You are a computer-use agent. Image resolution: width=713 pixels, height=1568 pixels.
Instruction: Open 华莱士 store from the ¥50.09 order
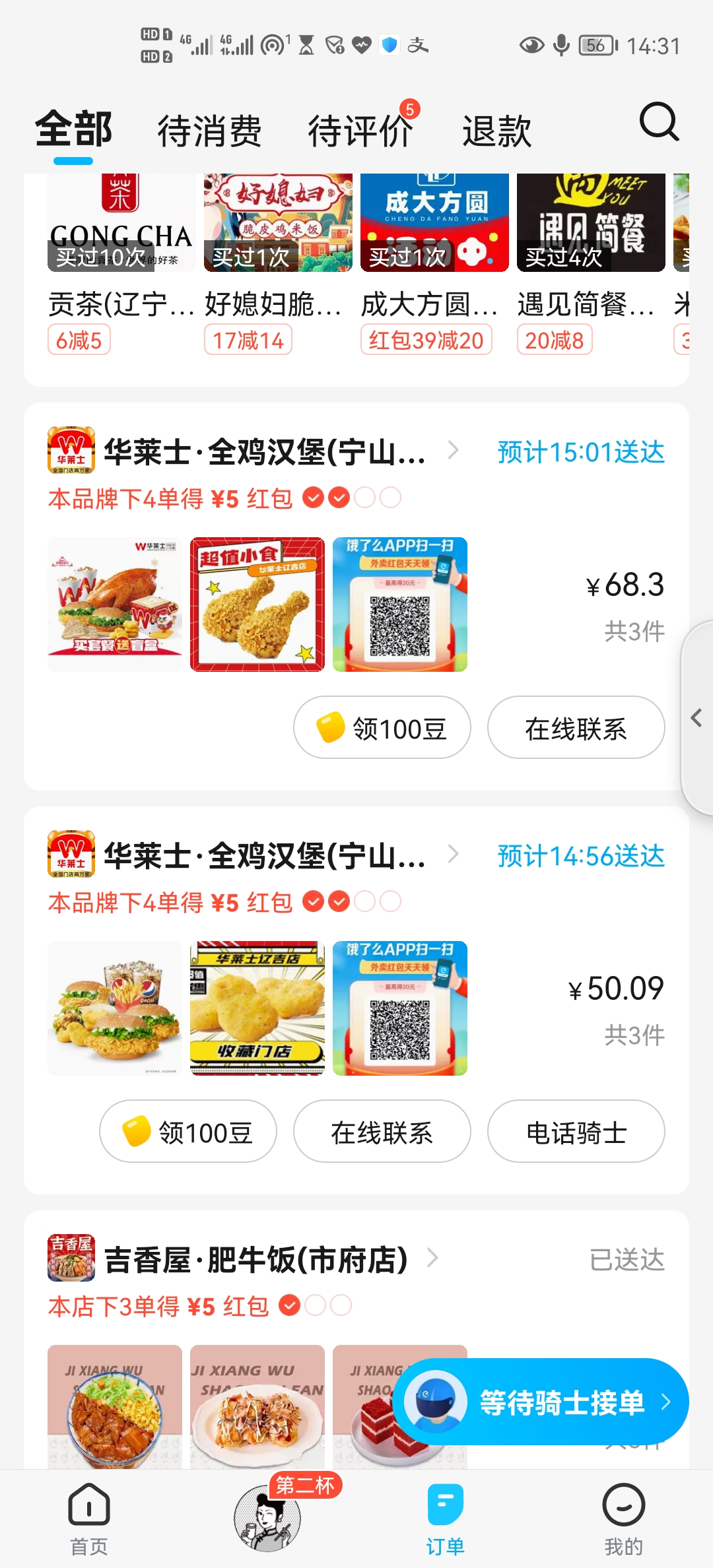click(264, 856)
